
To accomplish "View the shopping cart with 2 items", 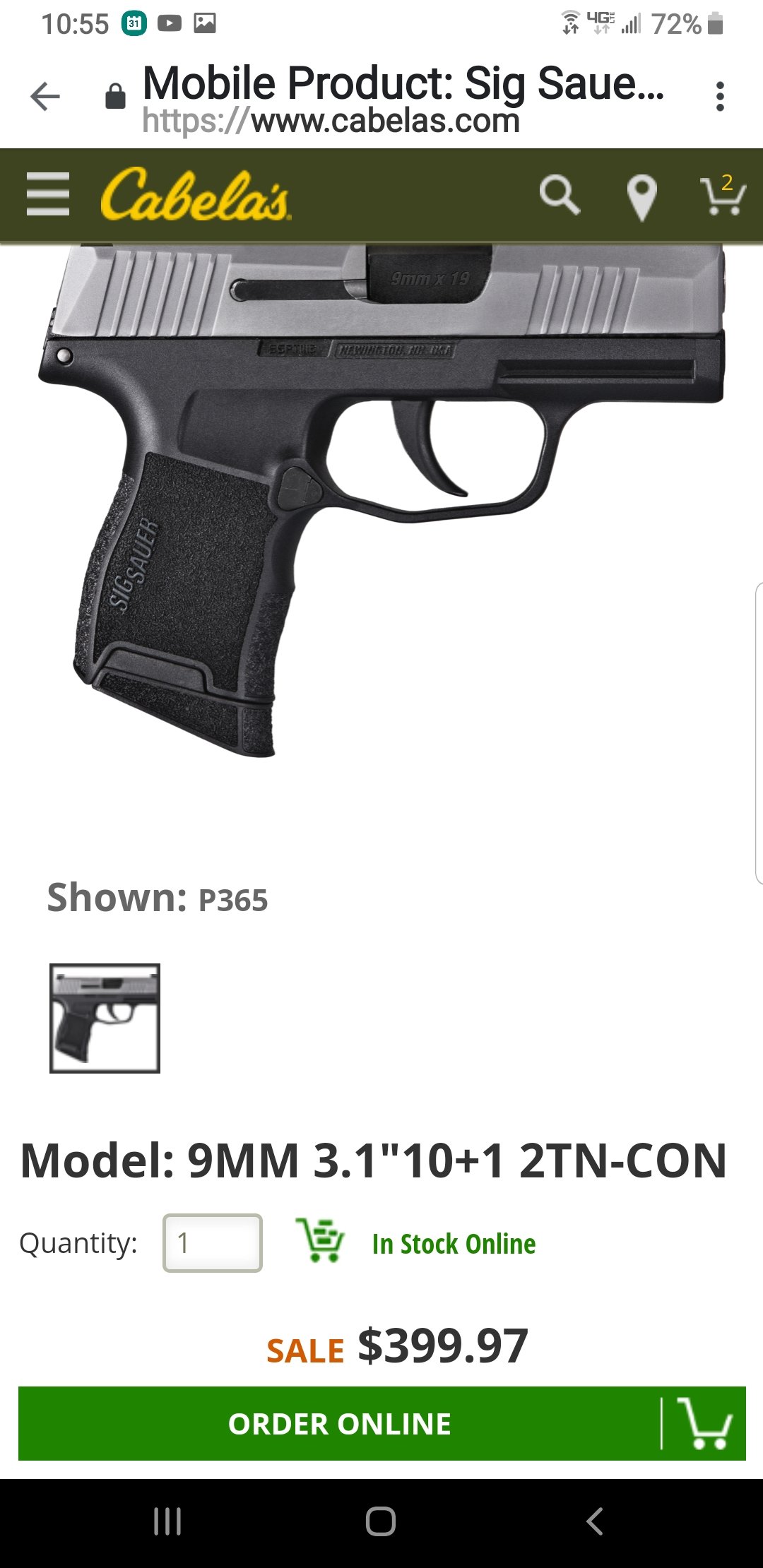I will [723, 194].
